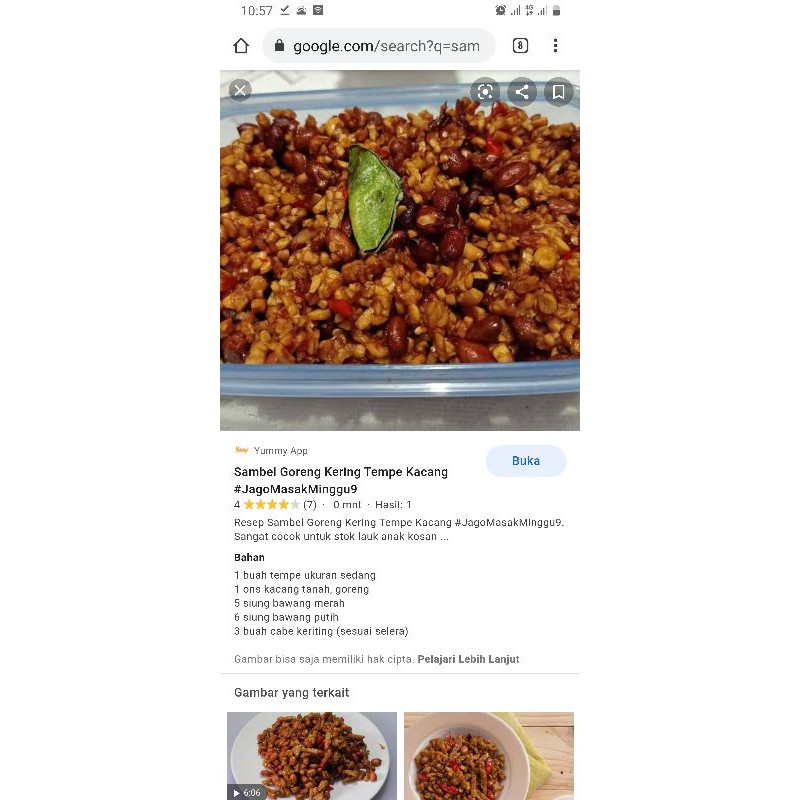This screenshot has height=800, width=800.
Task: Close the image preview
Action: (240, 90)
